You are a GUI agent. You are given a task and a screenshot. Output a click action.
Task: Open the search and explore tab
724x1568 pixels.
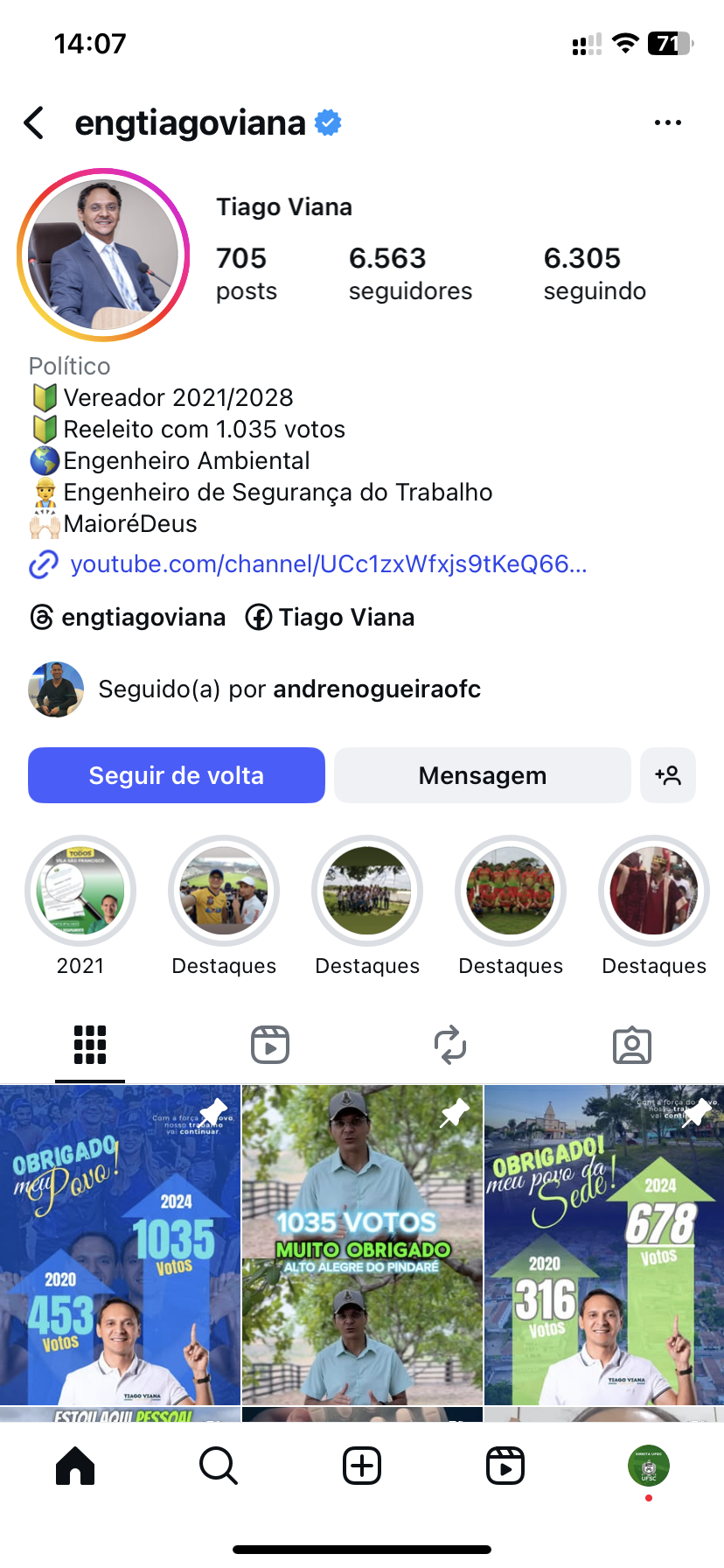pos(219,1466)
